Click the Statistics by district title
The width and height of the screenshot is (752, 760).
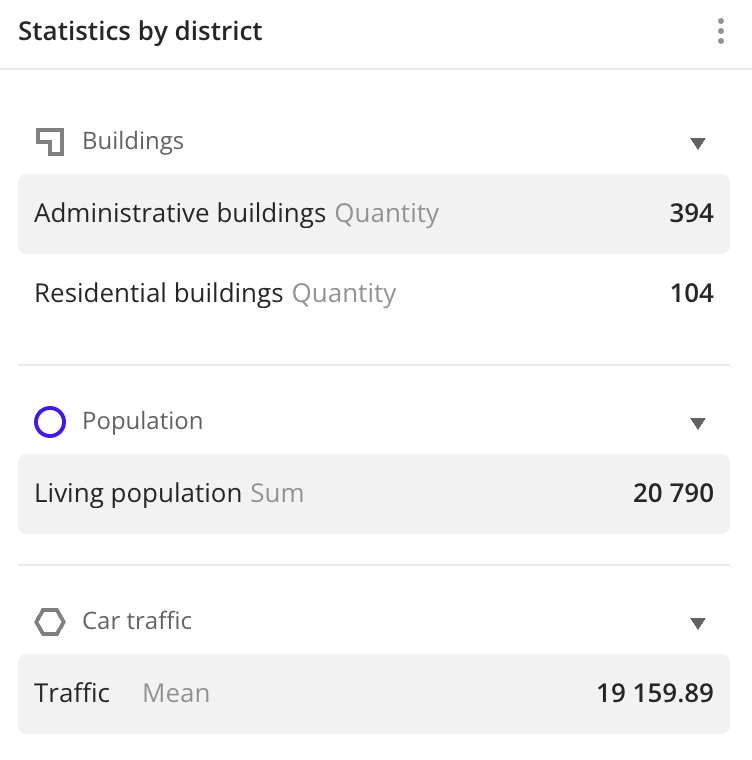click(x=140, y=31)
